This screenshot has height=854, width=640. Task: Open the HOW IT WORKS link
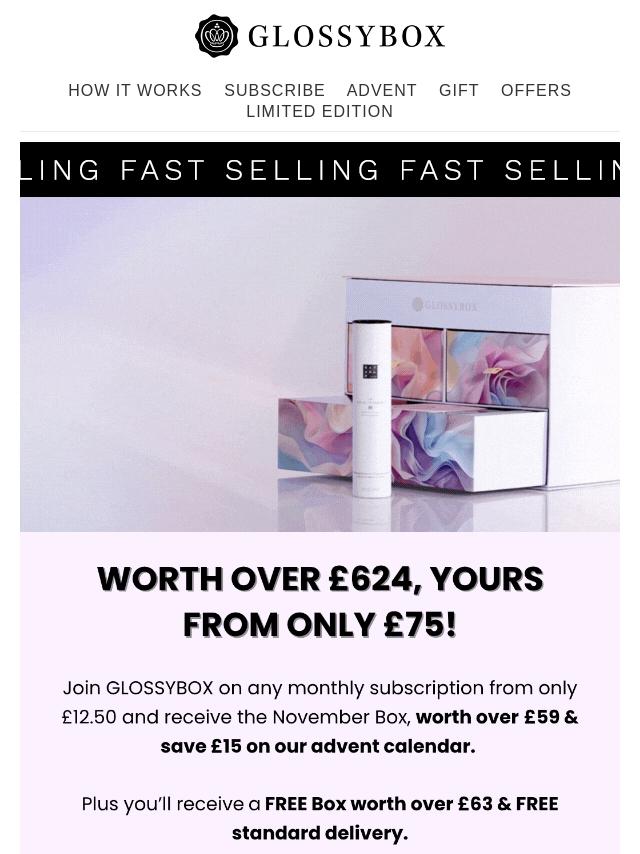pos(135,90)
